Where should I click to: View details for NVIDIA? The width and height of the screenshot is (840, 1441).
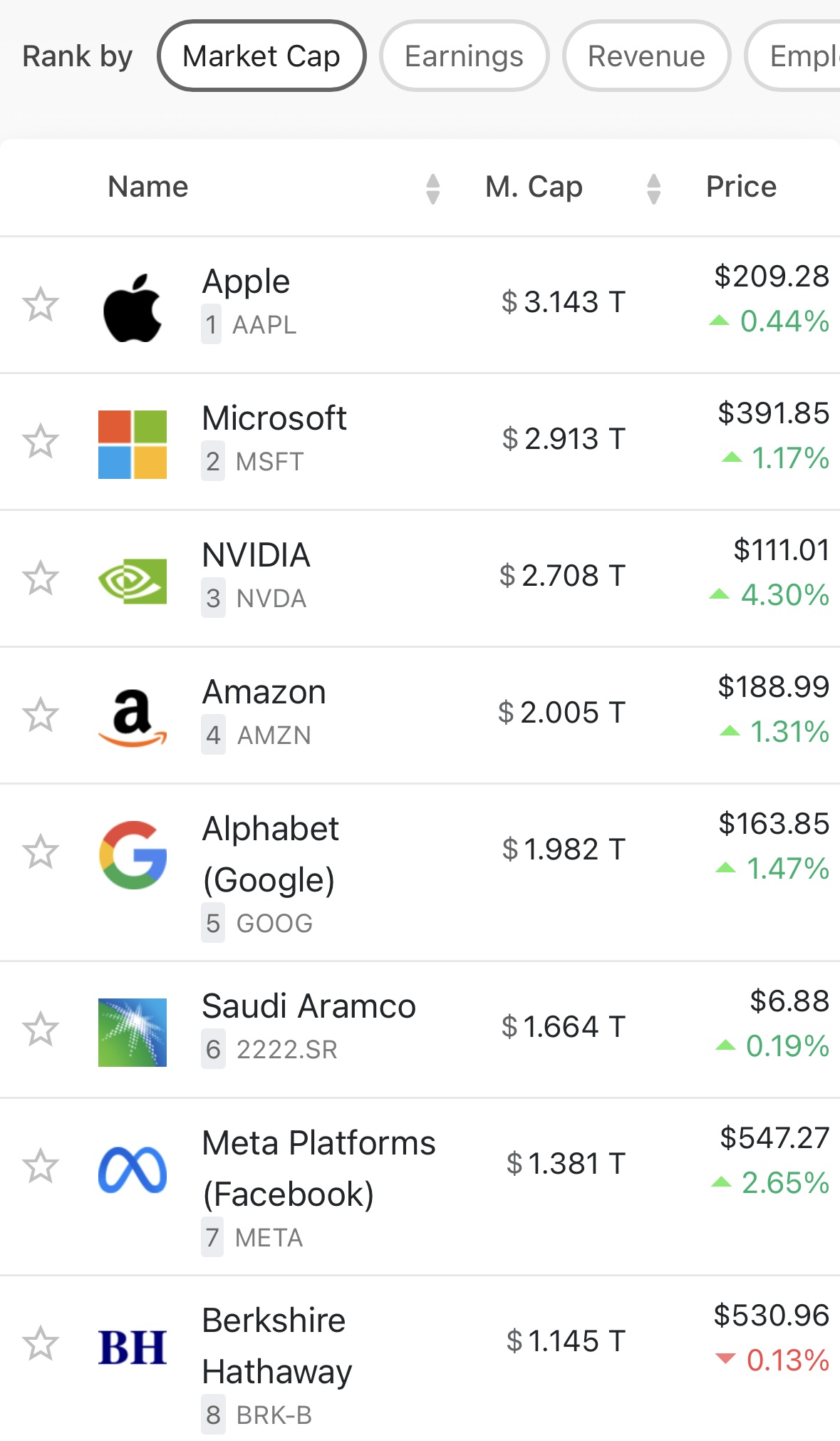[x=420, y=579]
